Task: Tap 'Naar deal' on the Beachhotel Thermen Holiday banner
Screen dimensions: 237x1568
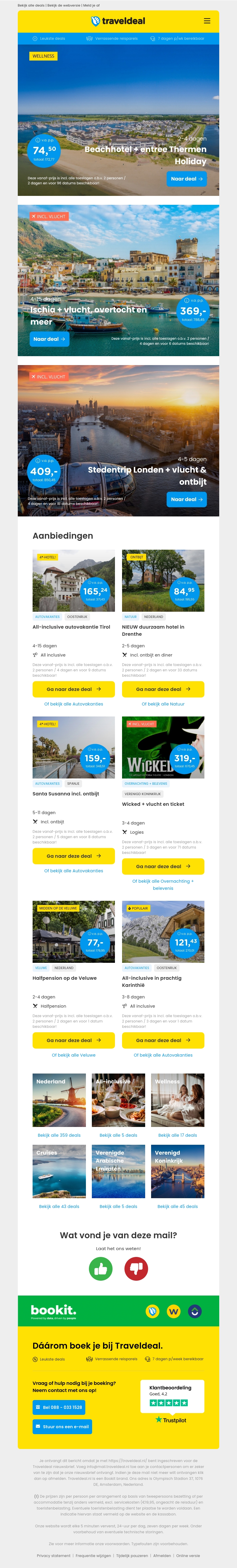Action: tap(187, 179)
